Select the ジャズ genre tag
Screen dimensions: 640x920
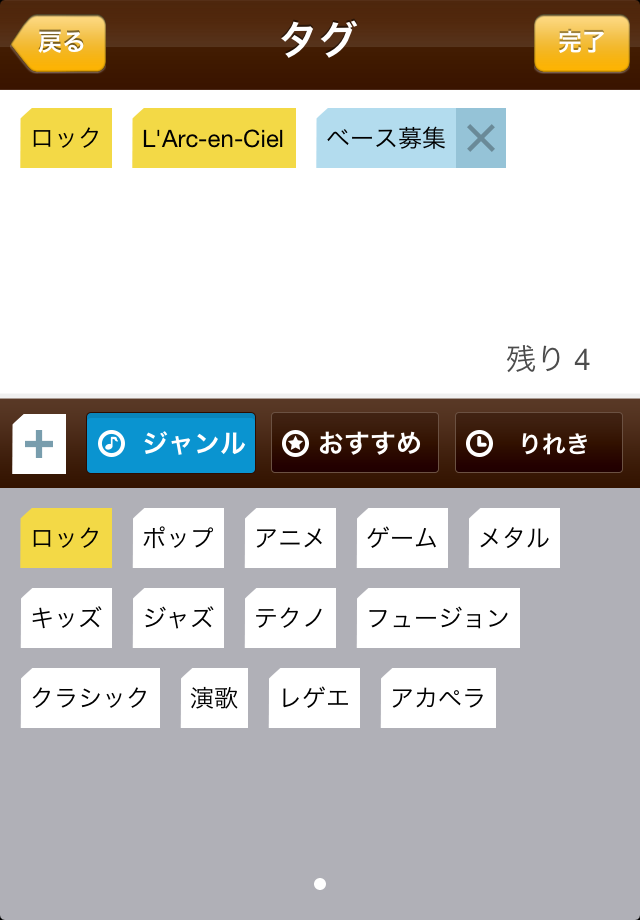click(178, 618)
